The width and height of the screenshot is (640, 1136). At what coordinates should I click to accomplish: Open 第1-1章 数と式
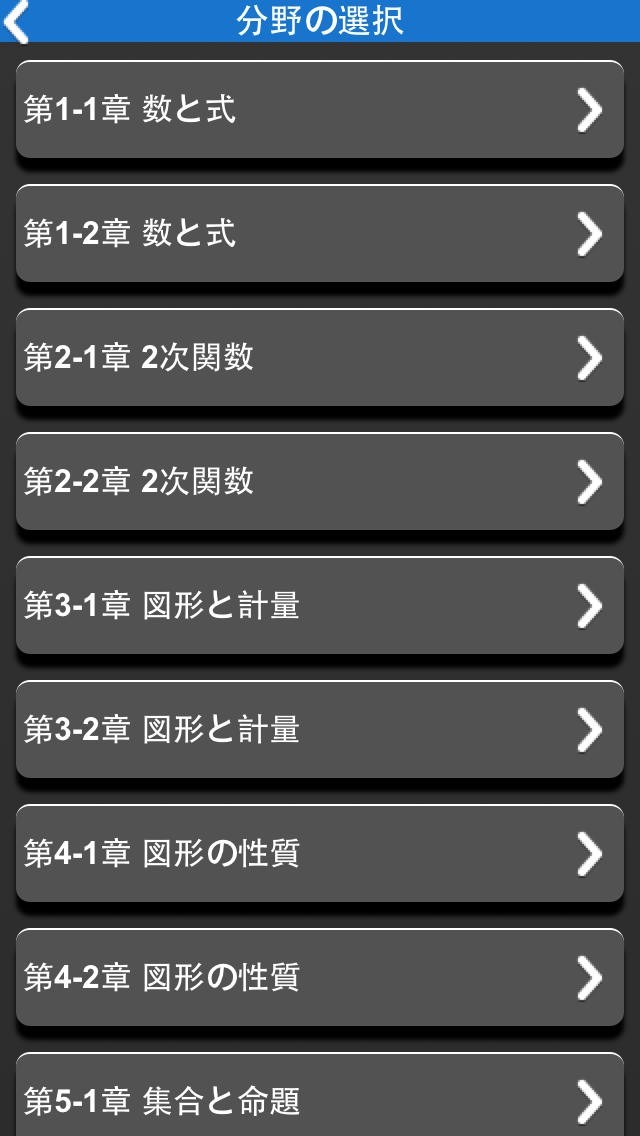click(320, 109)
